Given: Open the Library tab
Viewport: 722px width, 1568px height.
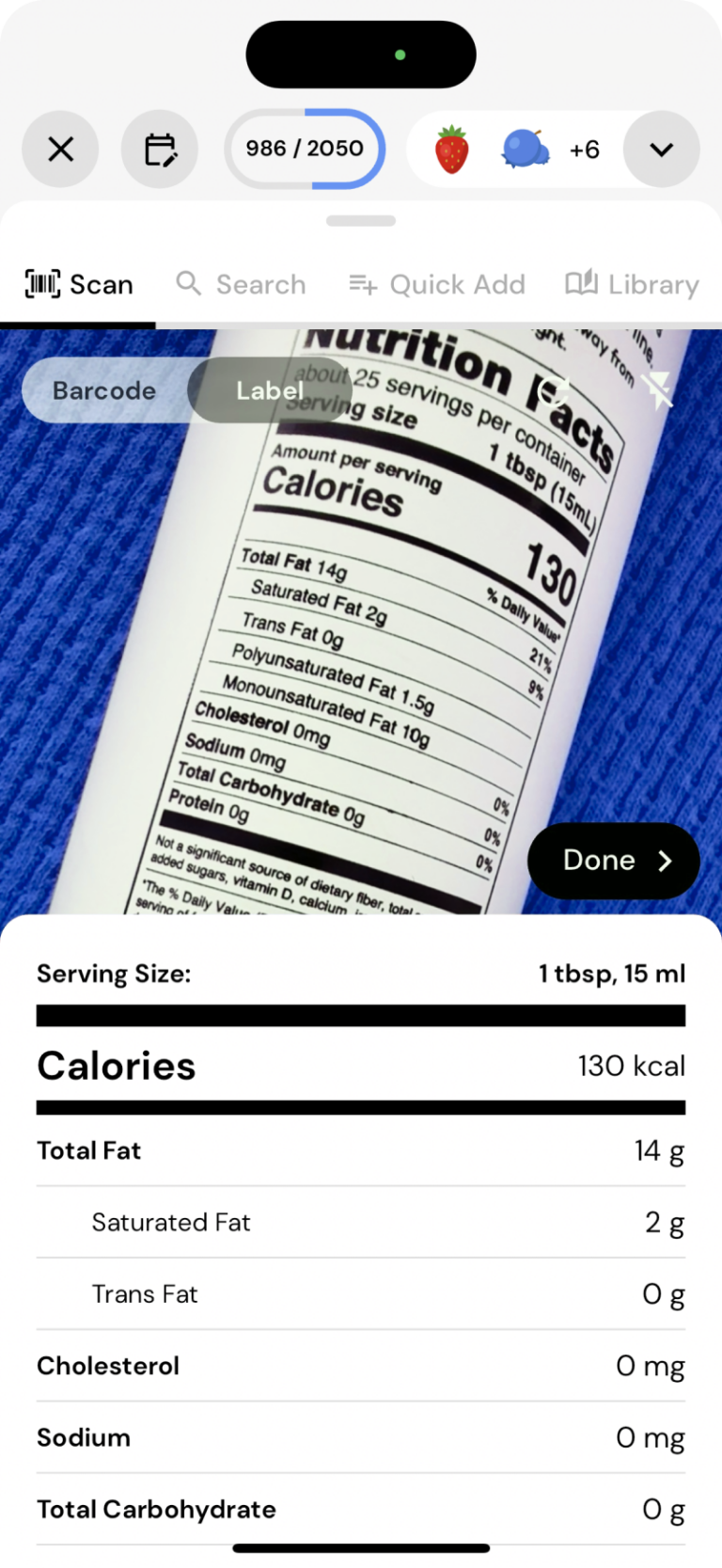Looking at the screenshot, I should [630, 283].
